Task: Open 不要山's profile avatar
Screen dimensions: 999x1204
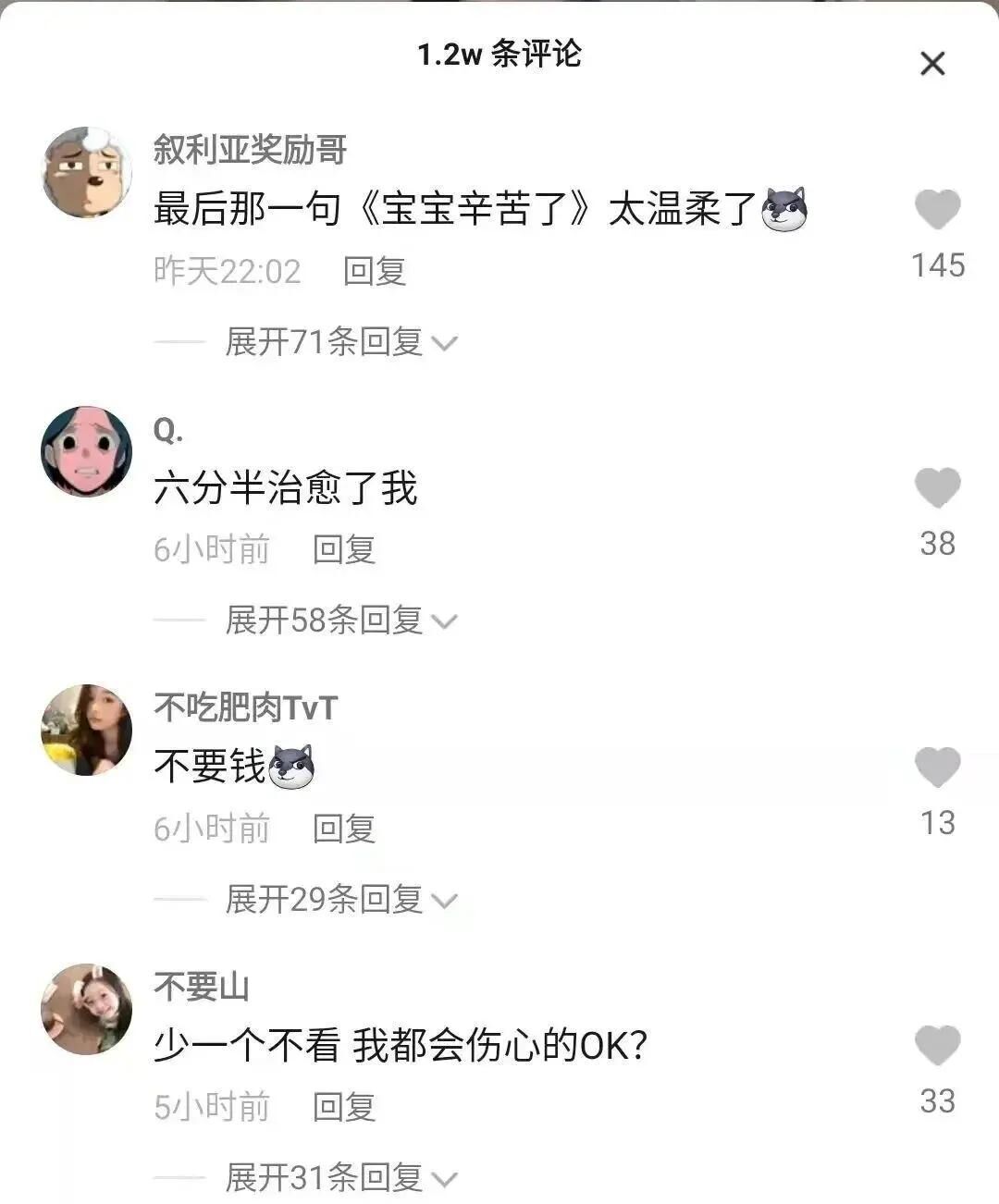Action: [x=87, y=1009]
